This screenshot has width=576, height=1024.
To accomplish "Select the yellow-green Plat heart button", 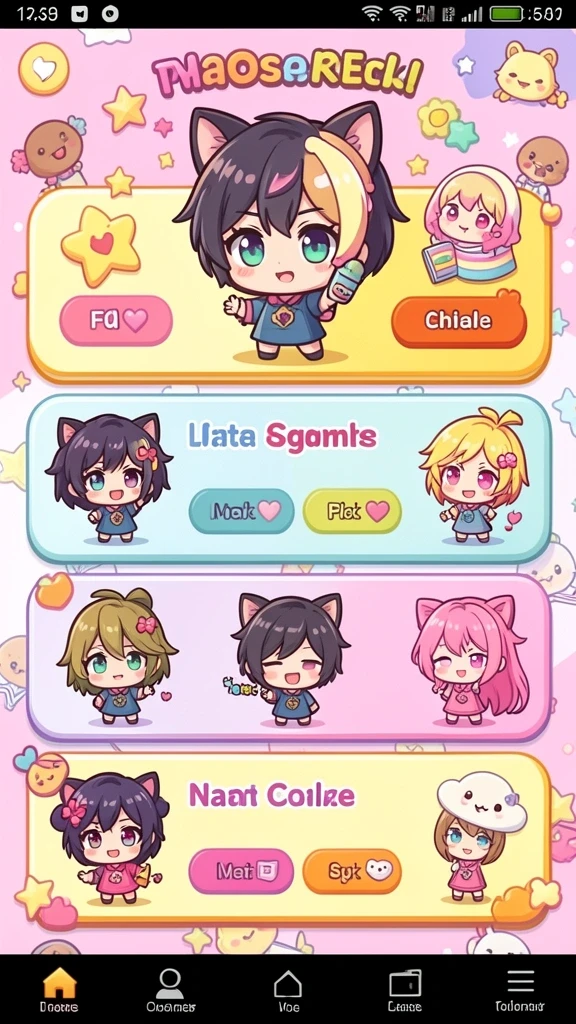I will [353, 511].
